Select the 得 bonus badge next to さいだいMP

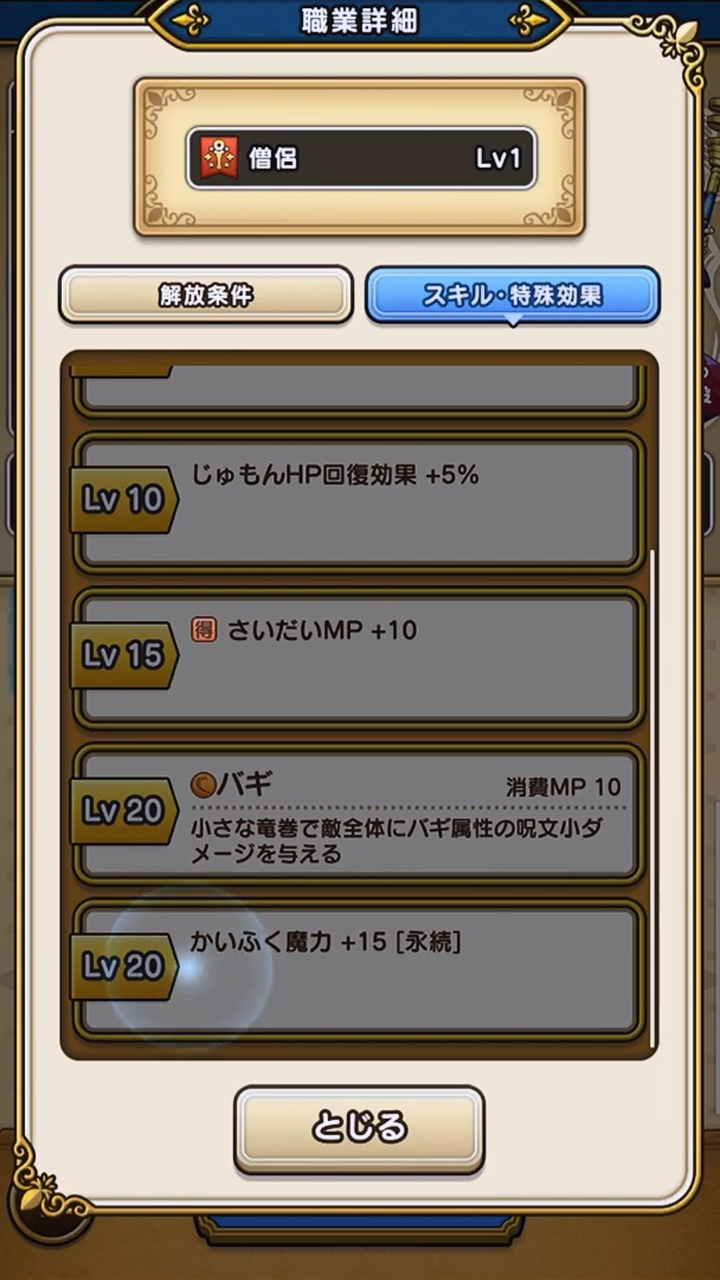point(203,630)
